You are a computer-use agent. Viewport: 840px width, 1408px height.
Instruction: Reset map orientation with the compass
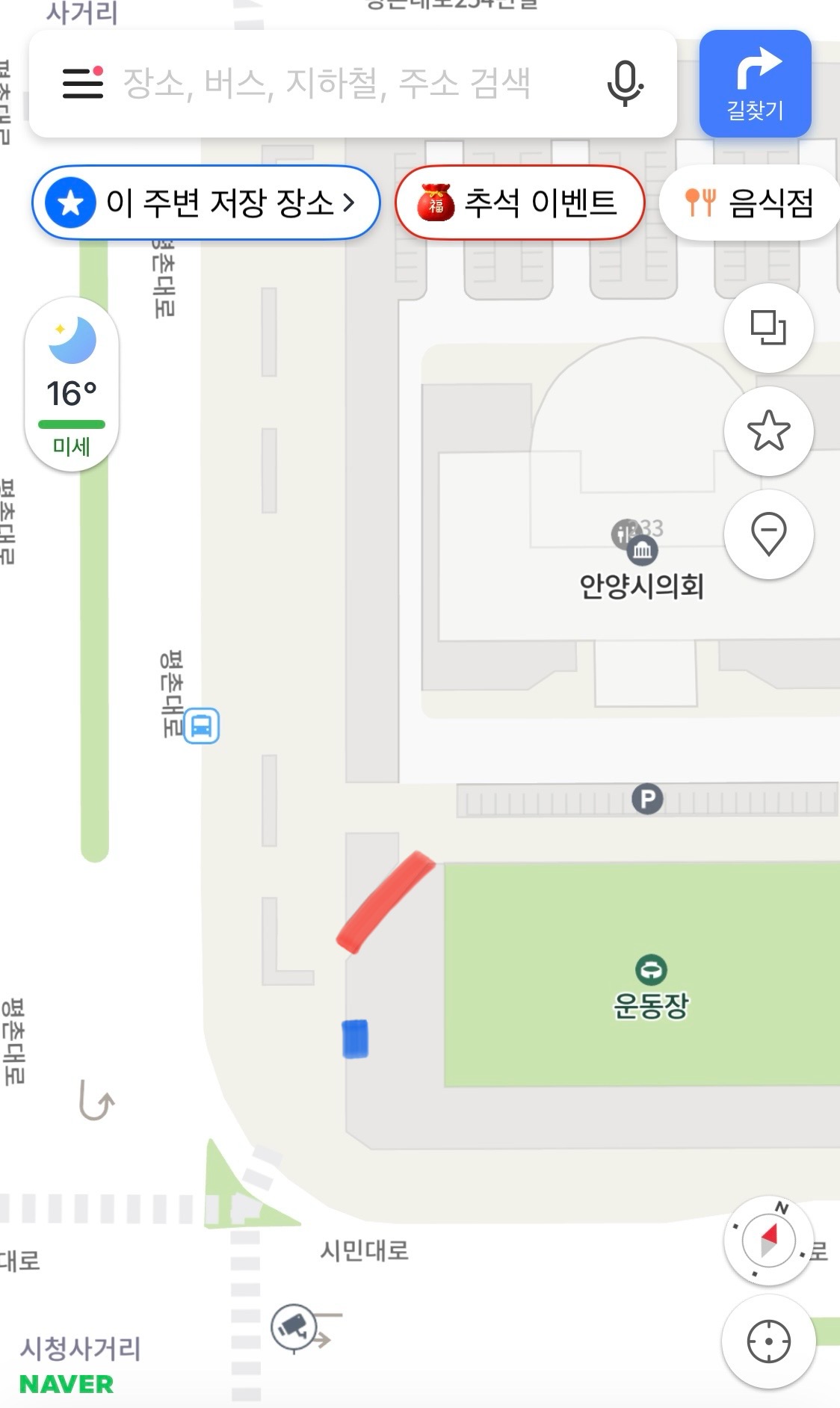tap(769, 1241)
